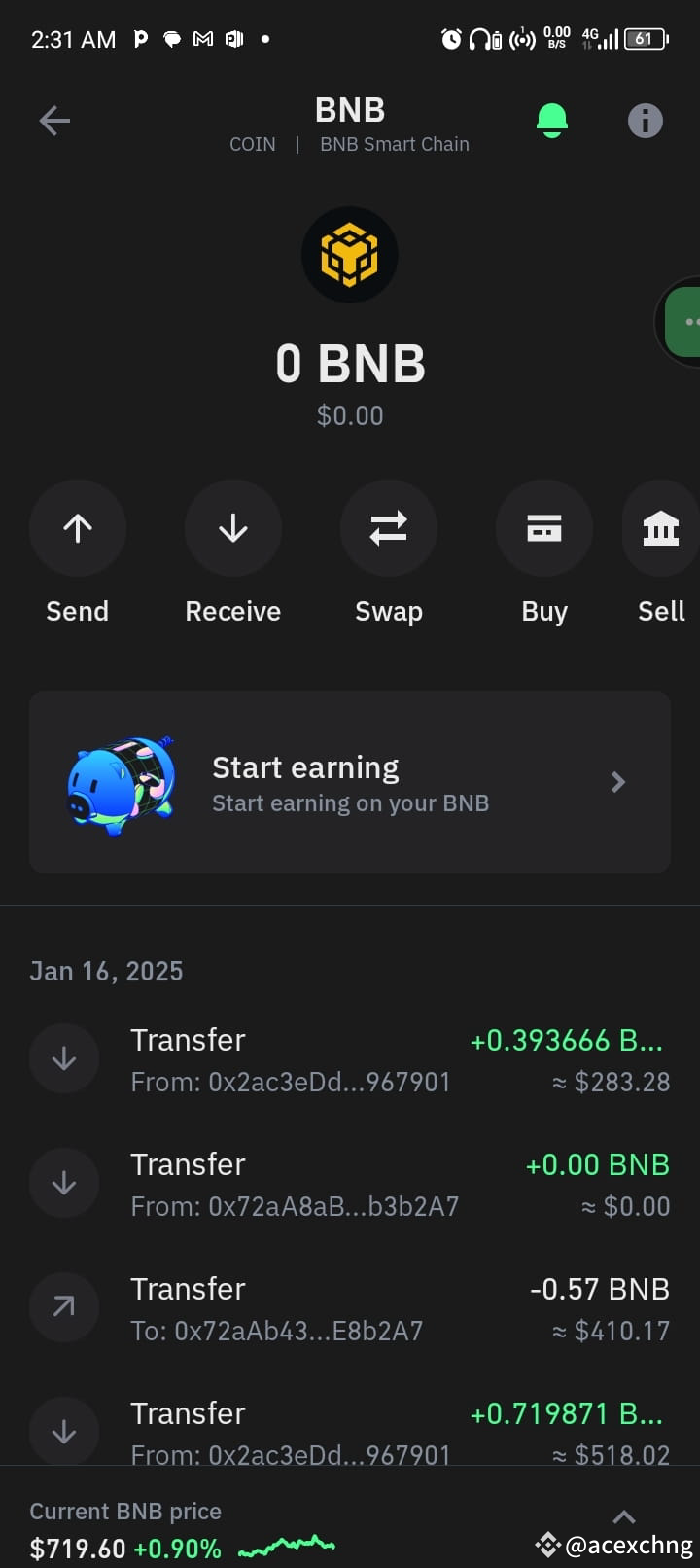This screenshot has height=1568, width=700.
Task: Switch to the COIN tab
Action: [x=253, y=143]
